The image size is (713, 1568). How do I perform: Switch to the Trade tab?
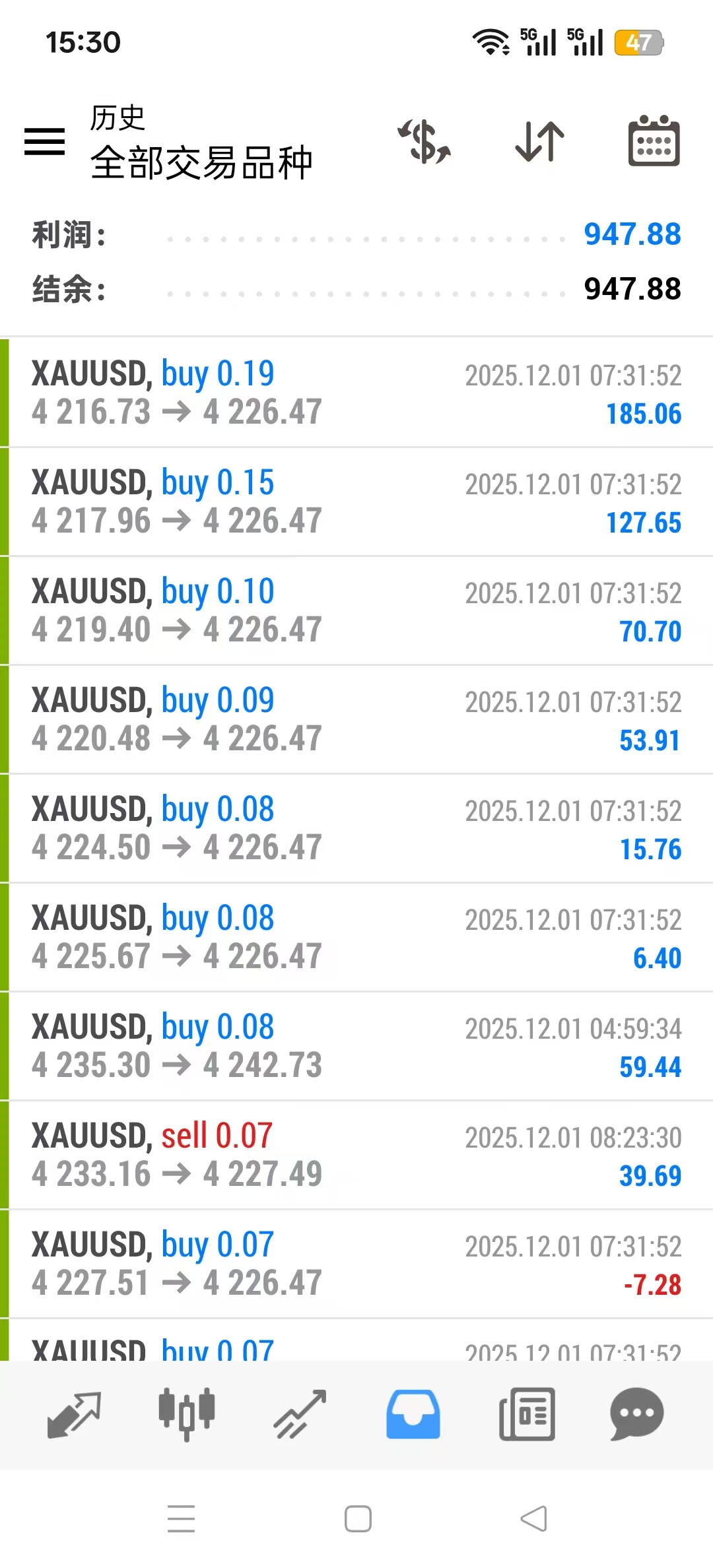300,1414
